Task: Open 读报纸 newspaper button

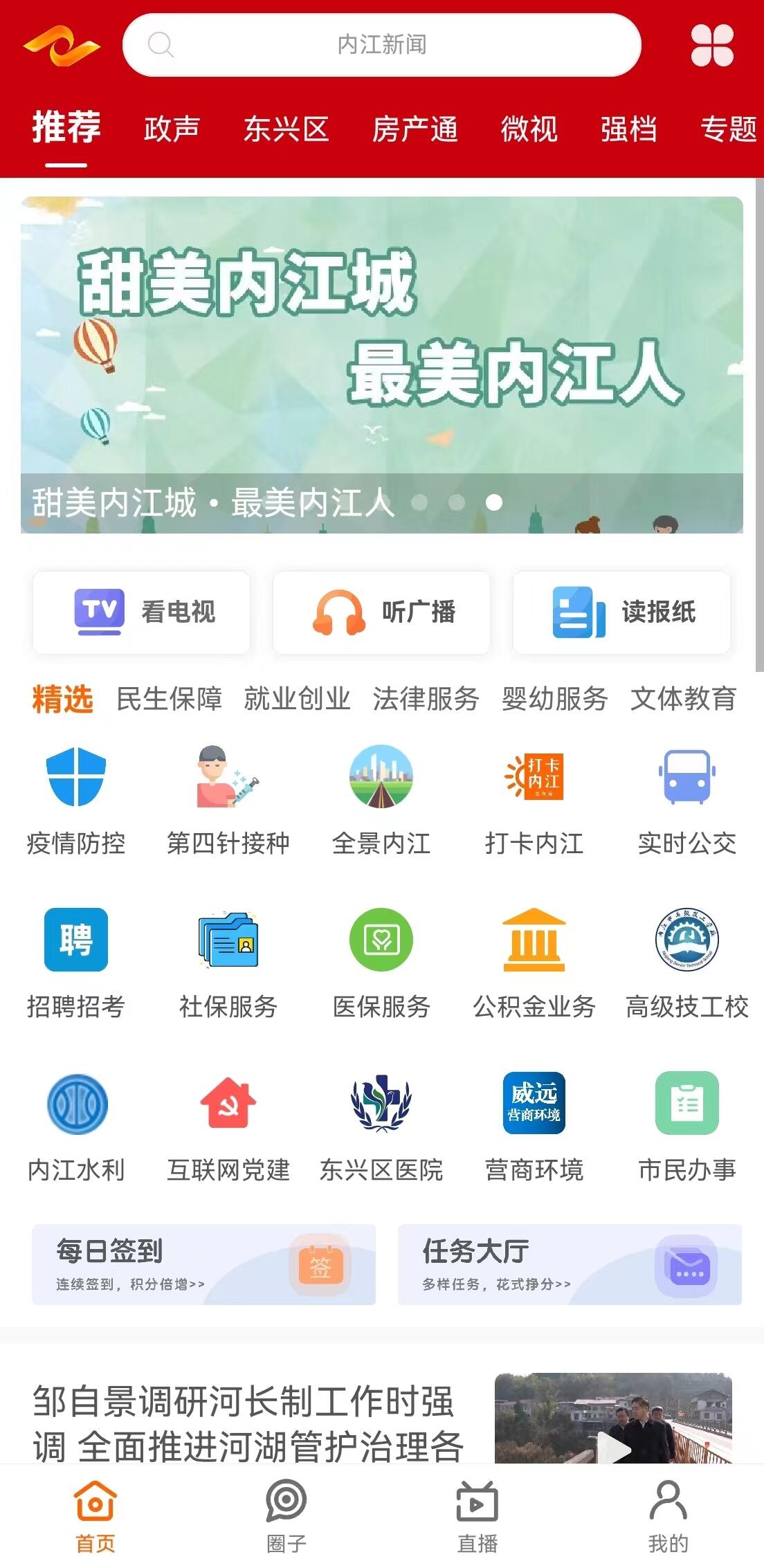Action: [x=621, y=612]
